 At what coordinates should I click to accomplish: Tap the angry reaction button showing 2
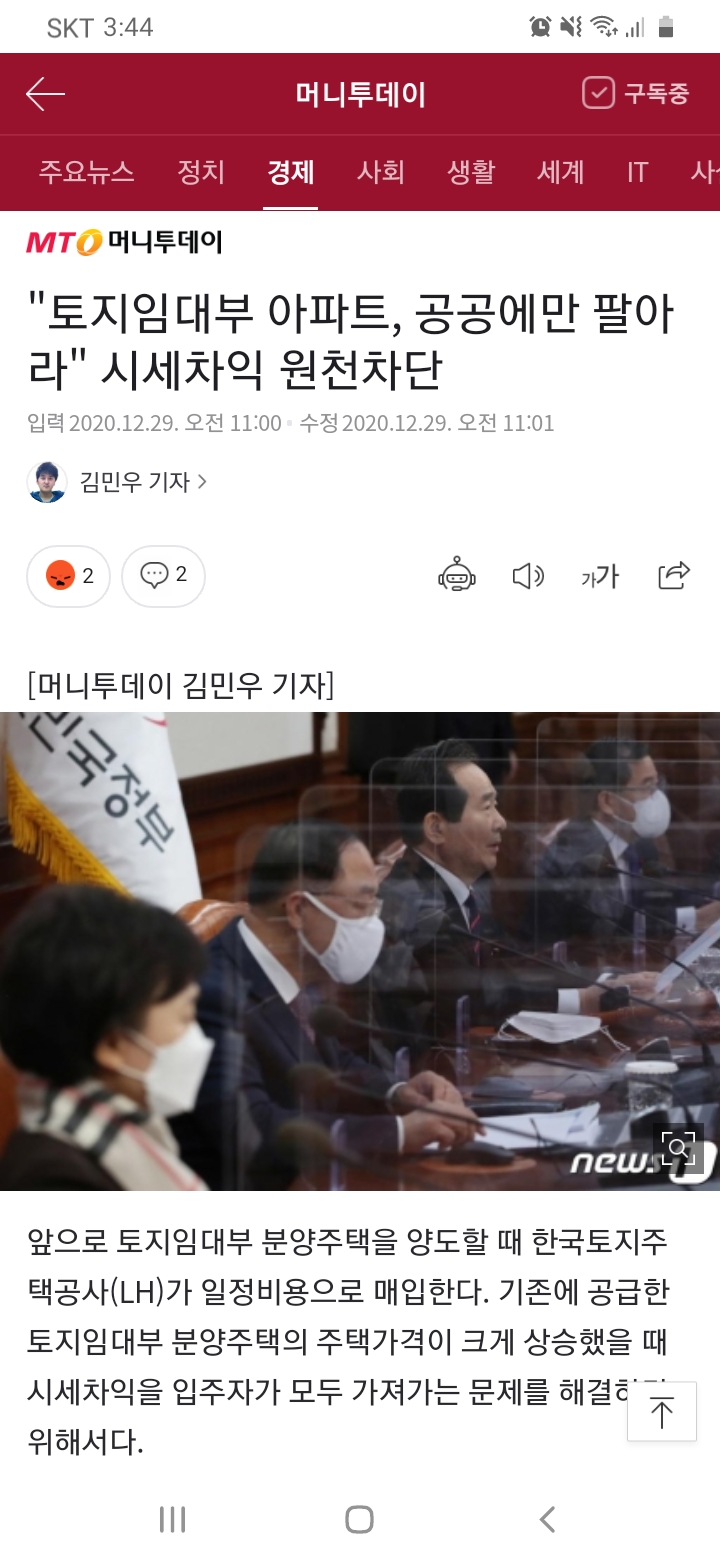(69, 576)
